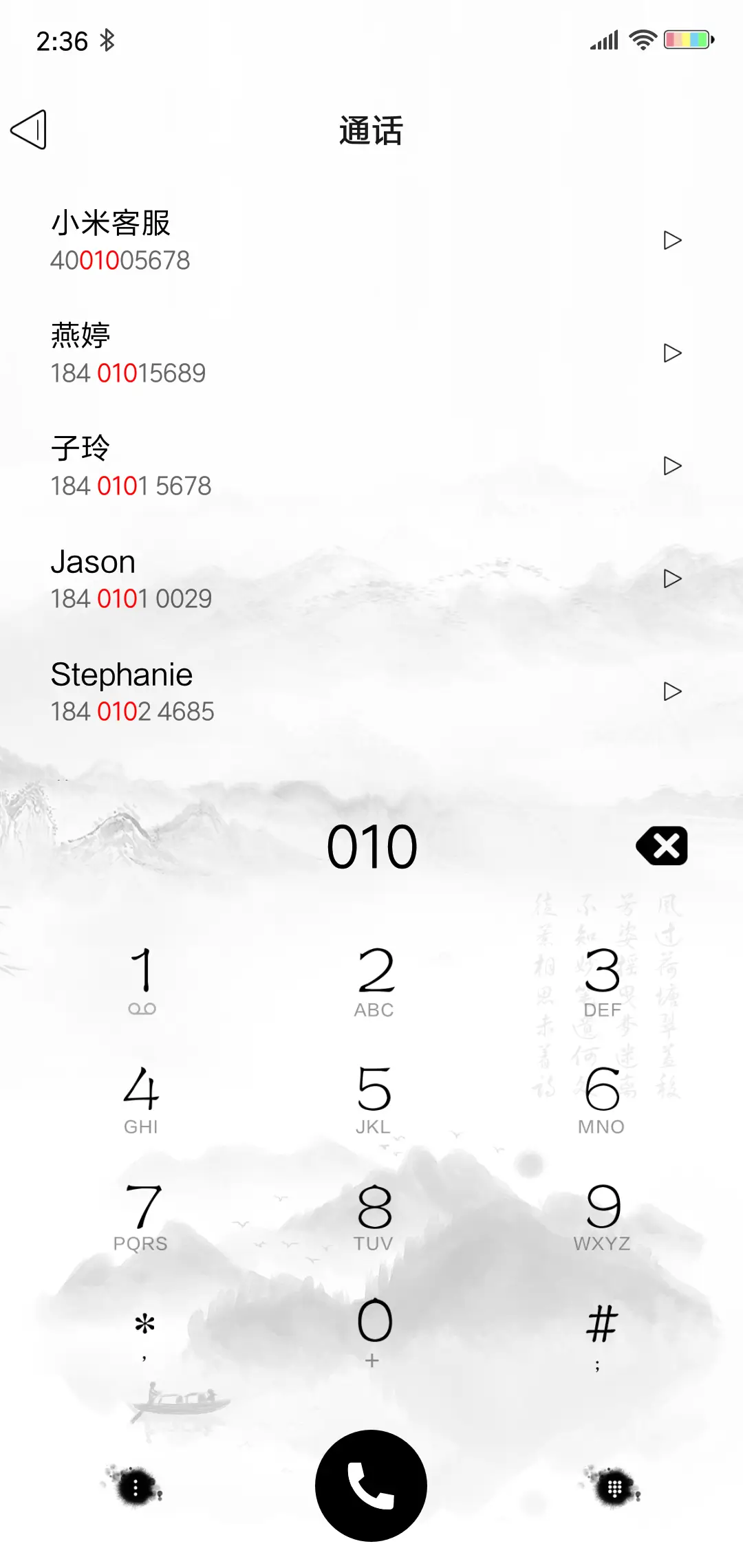This screenshot has width=743, height=1568.
Task: Tap the Wi-Fi icon in the status bar
Action: pyautogui.click(x=642, y=40)
